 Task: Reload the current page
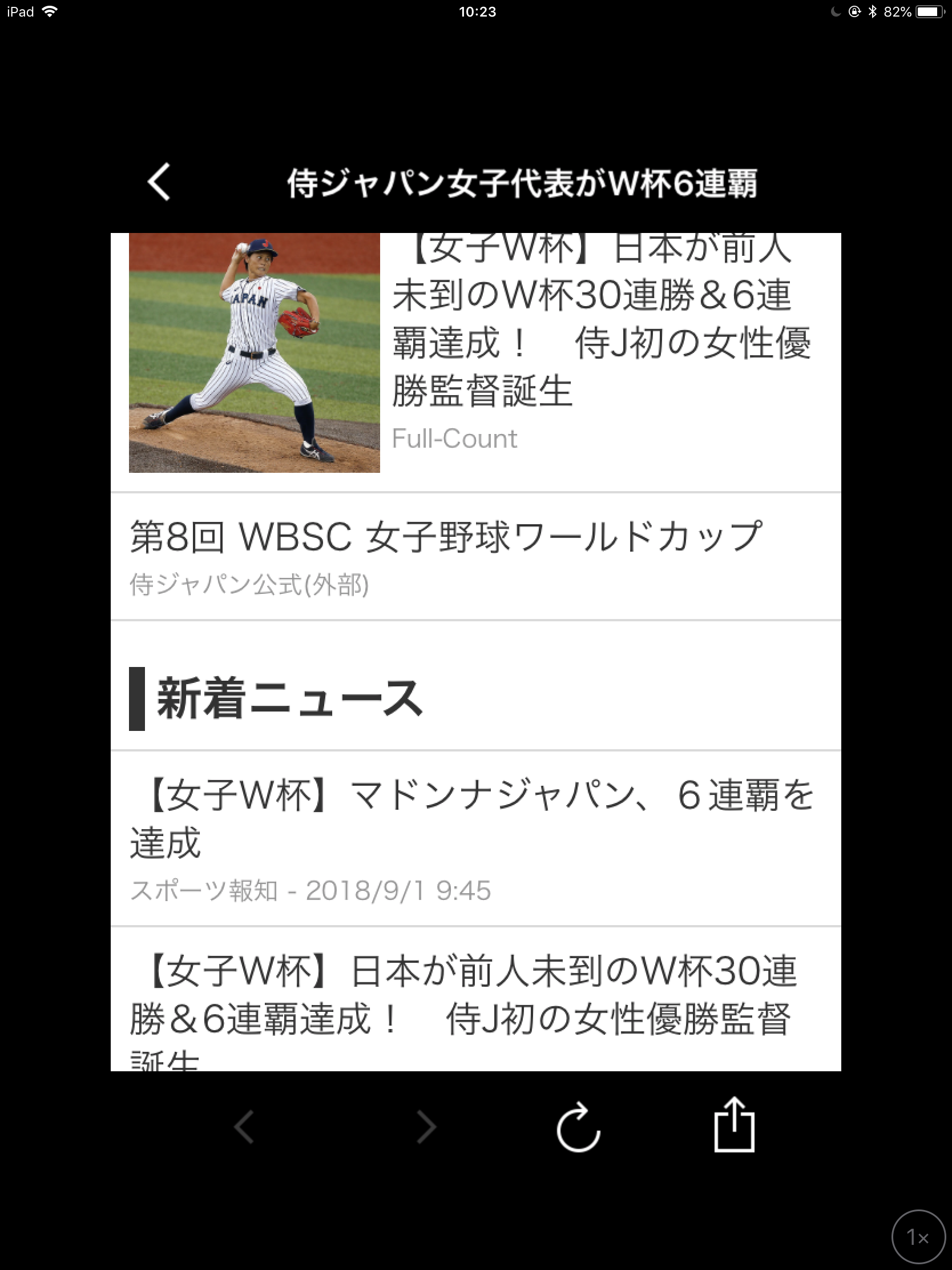(x=578, y=1127)
